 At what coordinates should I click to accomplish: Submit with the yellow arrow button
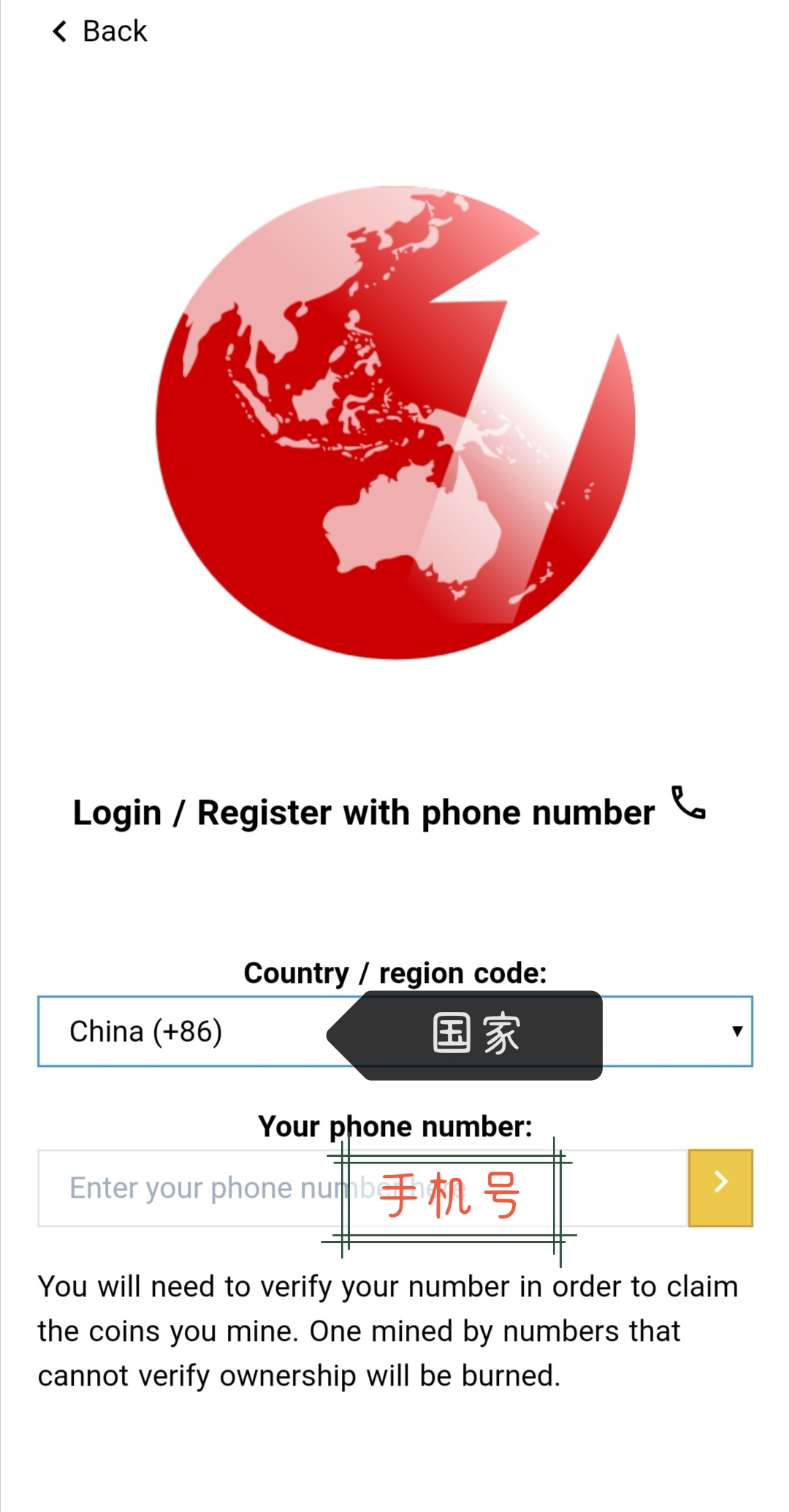pos(720,1188)
